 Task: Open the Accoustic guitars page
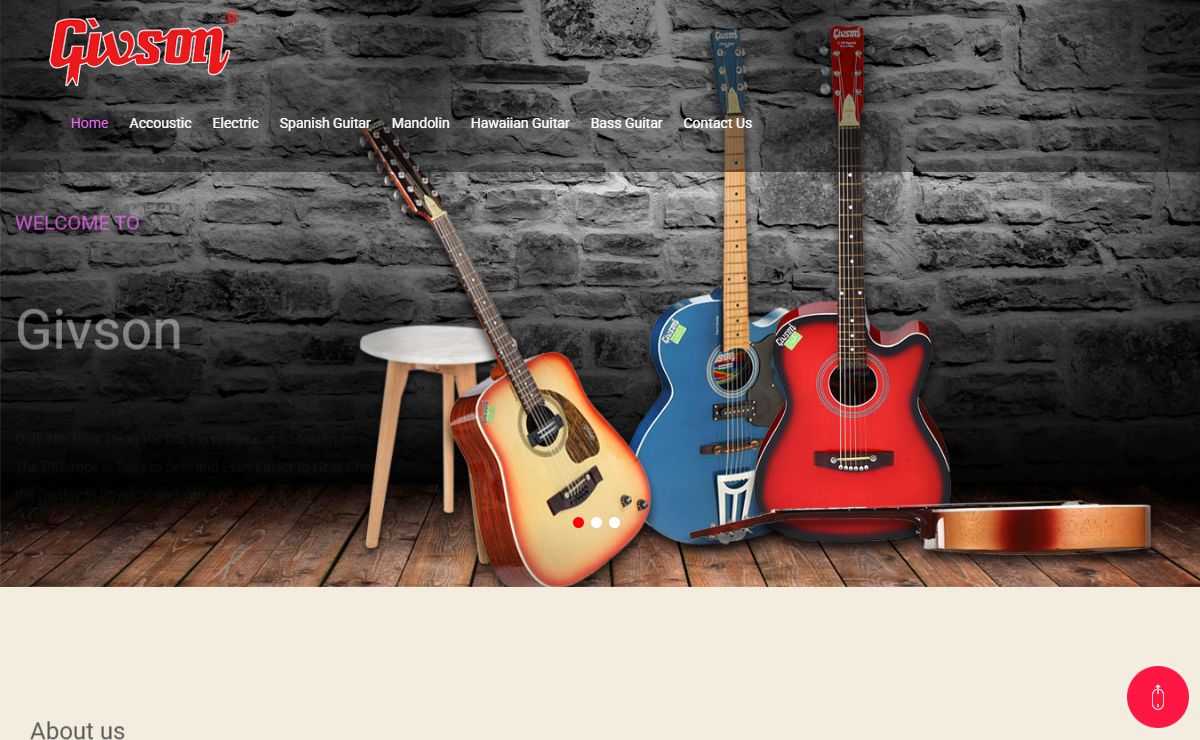[x=160, y=123]
